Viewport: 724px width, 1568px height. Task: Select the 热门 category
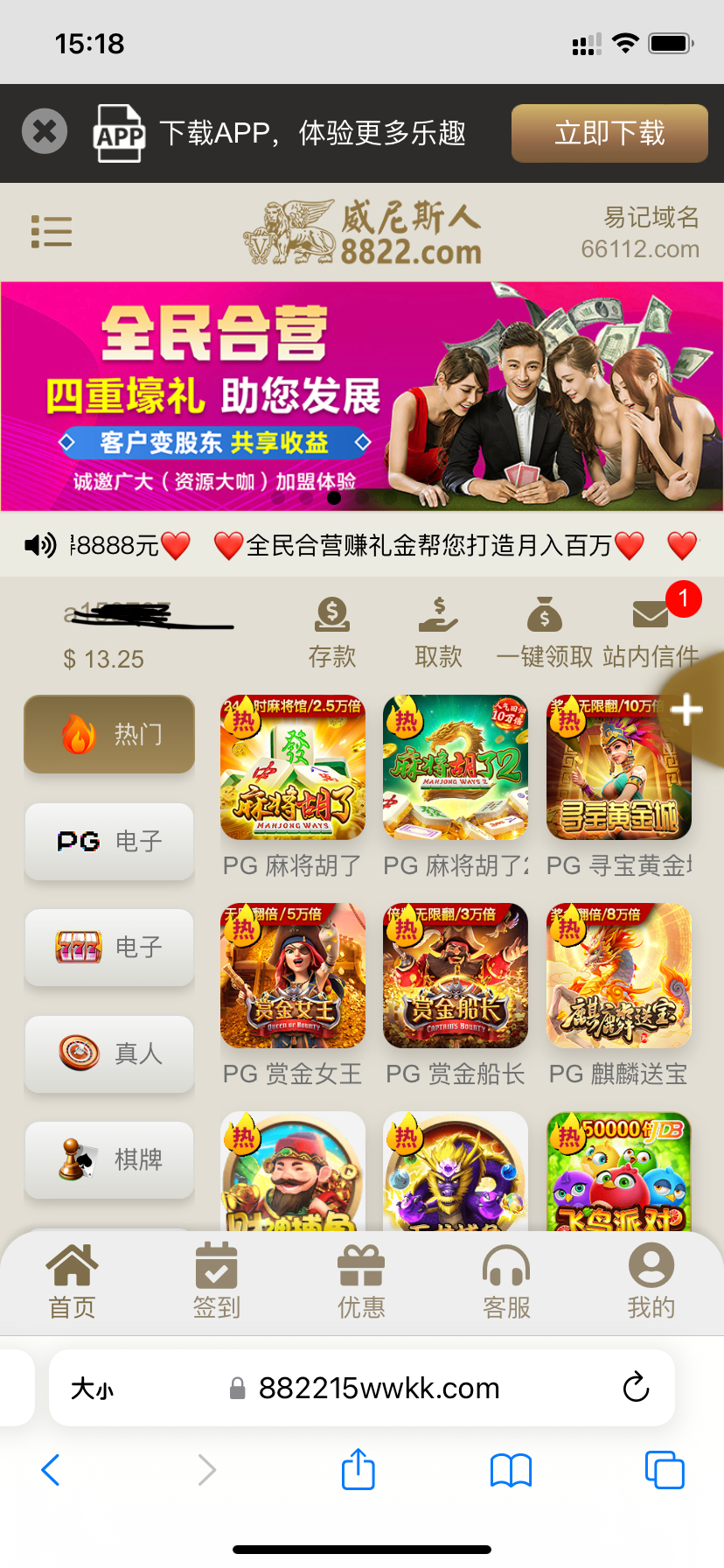(109, 734)
